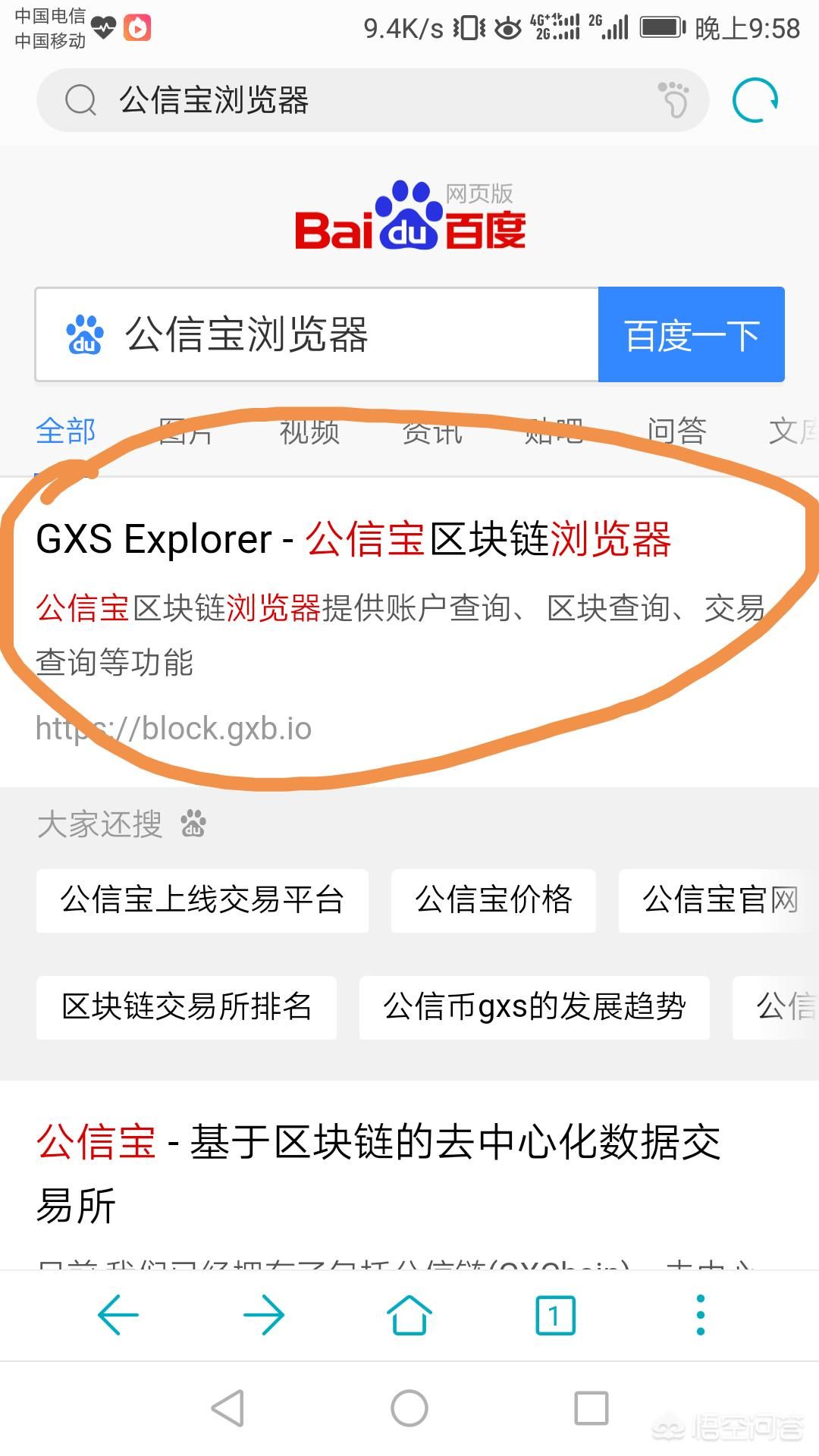Screen dimensions: 819x1456
Task: Open the tab switcher showing 1
Action: pyautogui.click(x=555, y=1315)
